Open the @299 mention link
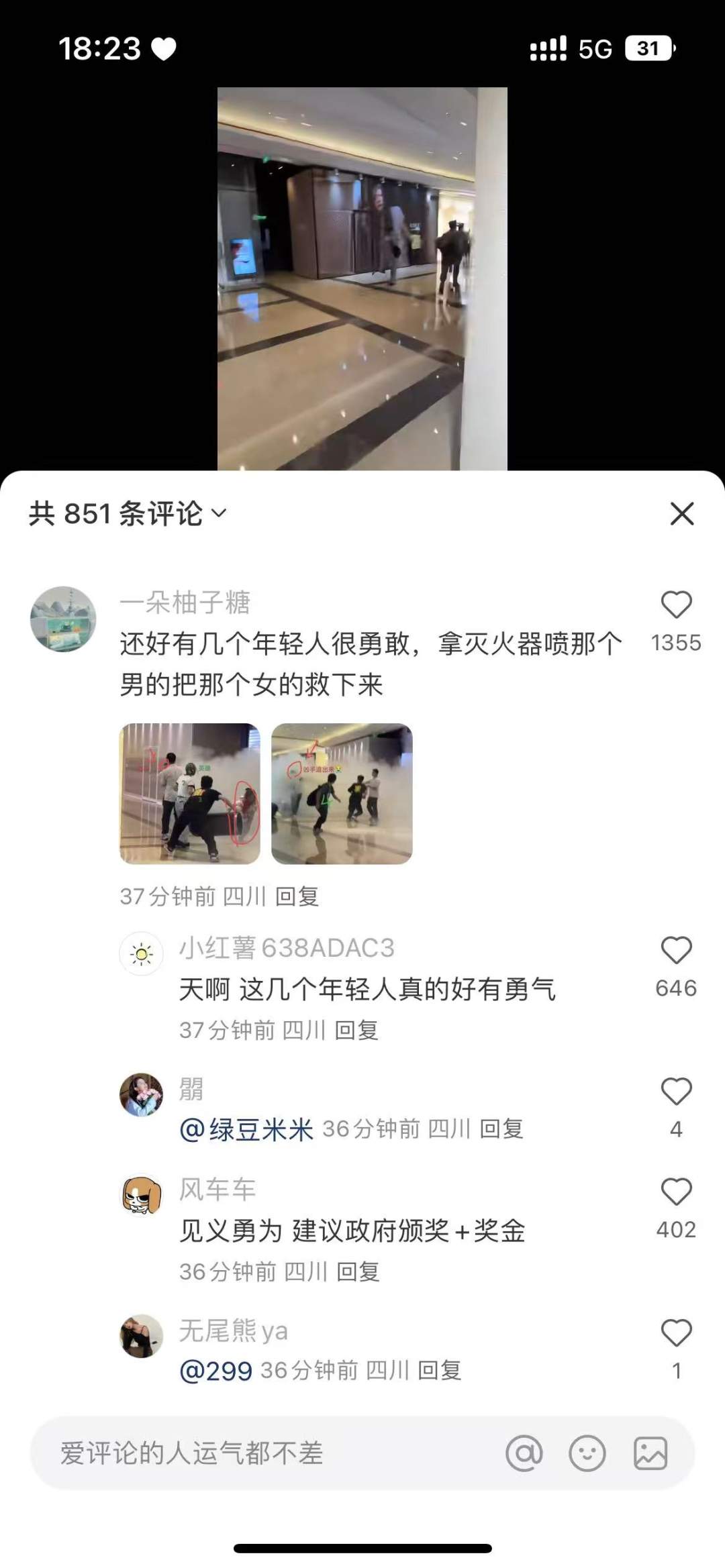The image size is (725, 1568). tap(215, 1371)
